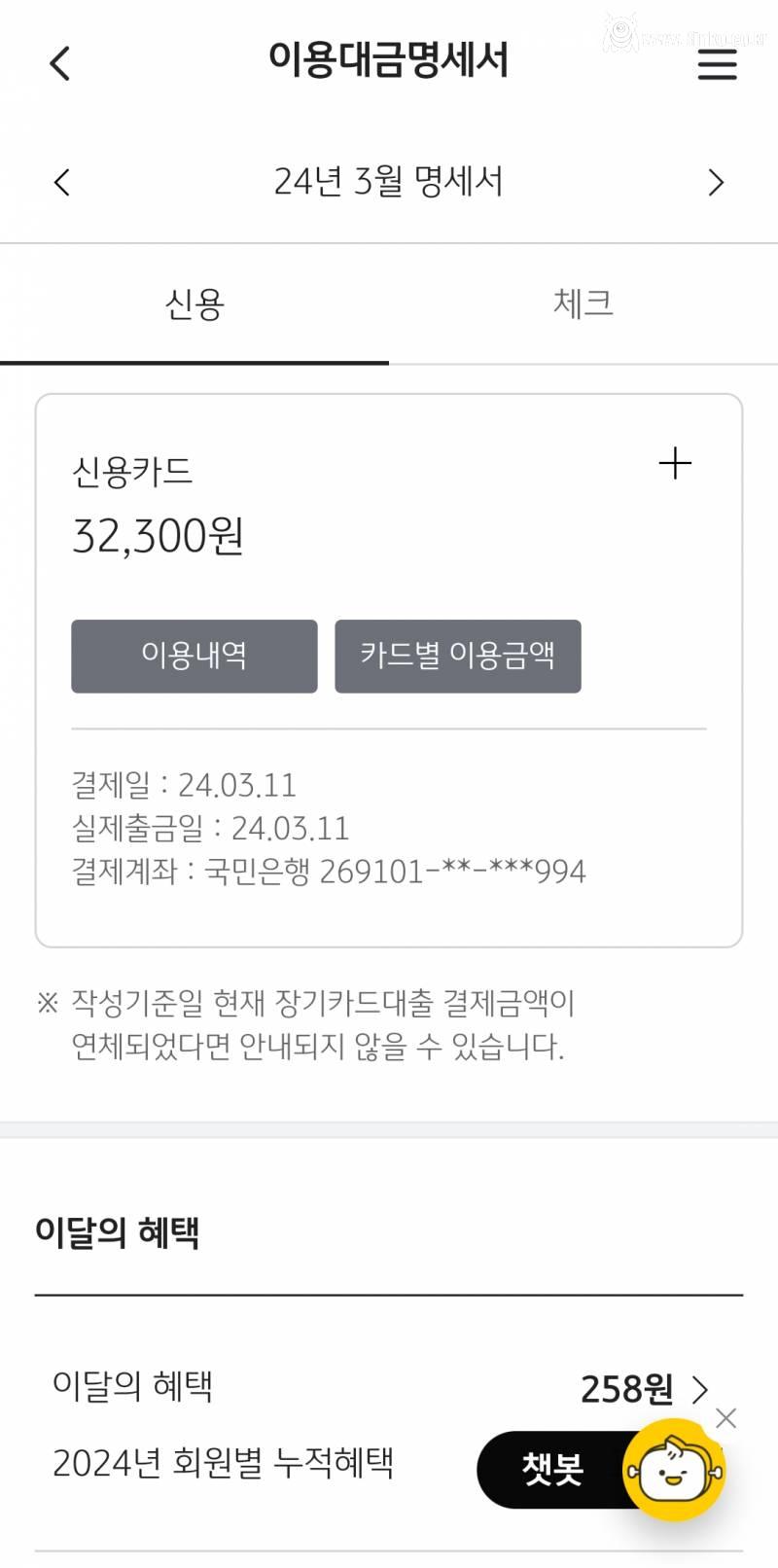778x1568 pixels.
Task: Expand the 신용카드 section with the plus icon
Action: pyautogui.click(x=674, y=464)
